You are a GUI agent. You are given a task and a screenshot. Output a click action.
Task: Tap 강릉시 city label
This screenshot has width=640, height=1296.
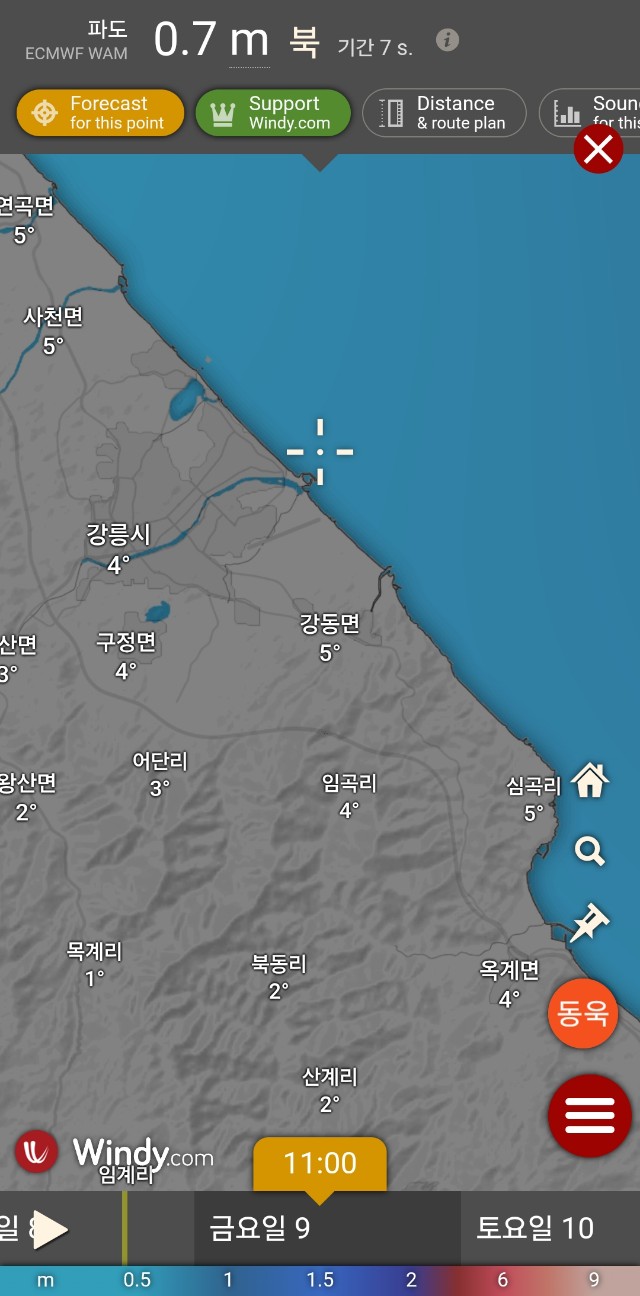118,535
